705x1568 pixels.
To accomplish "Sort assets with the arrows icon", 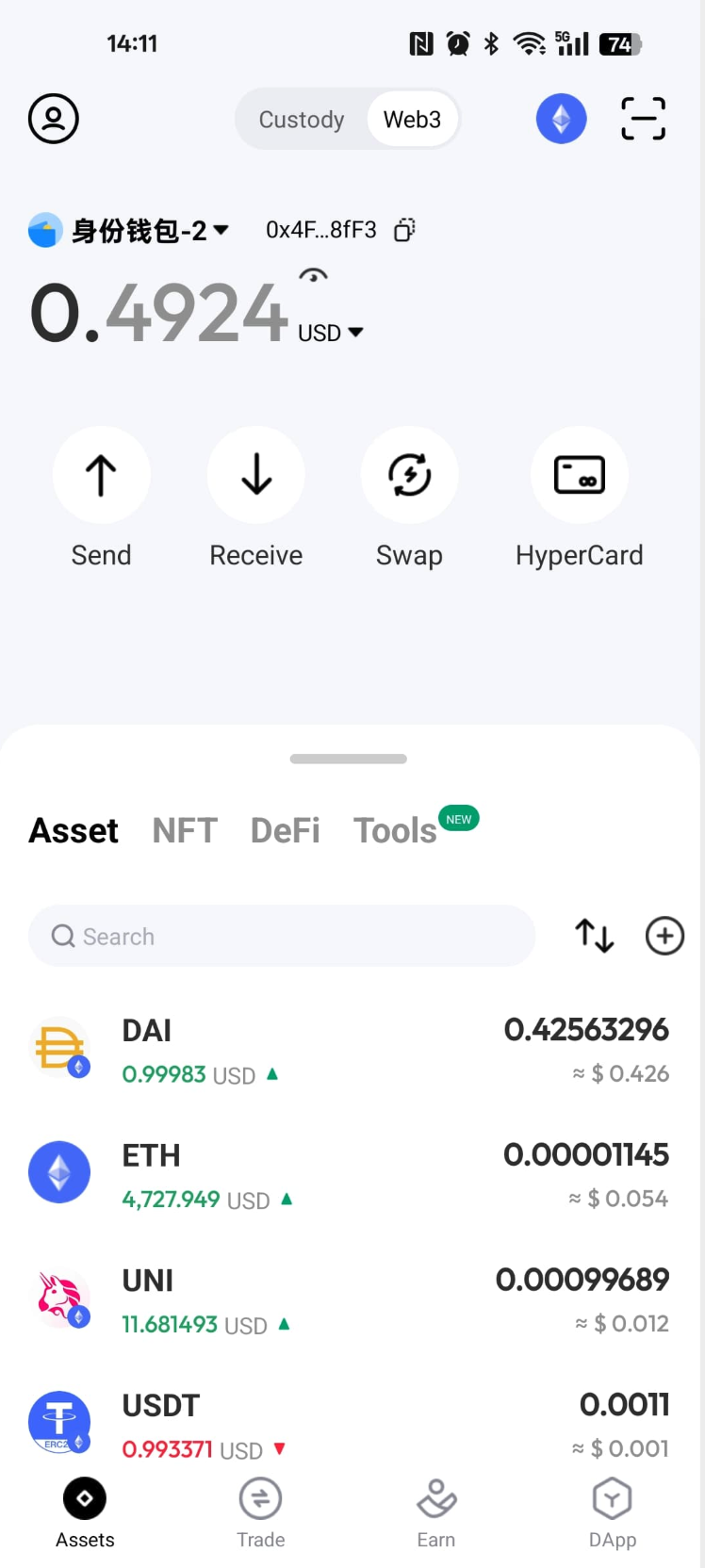I will (x=595, y=936).
